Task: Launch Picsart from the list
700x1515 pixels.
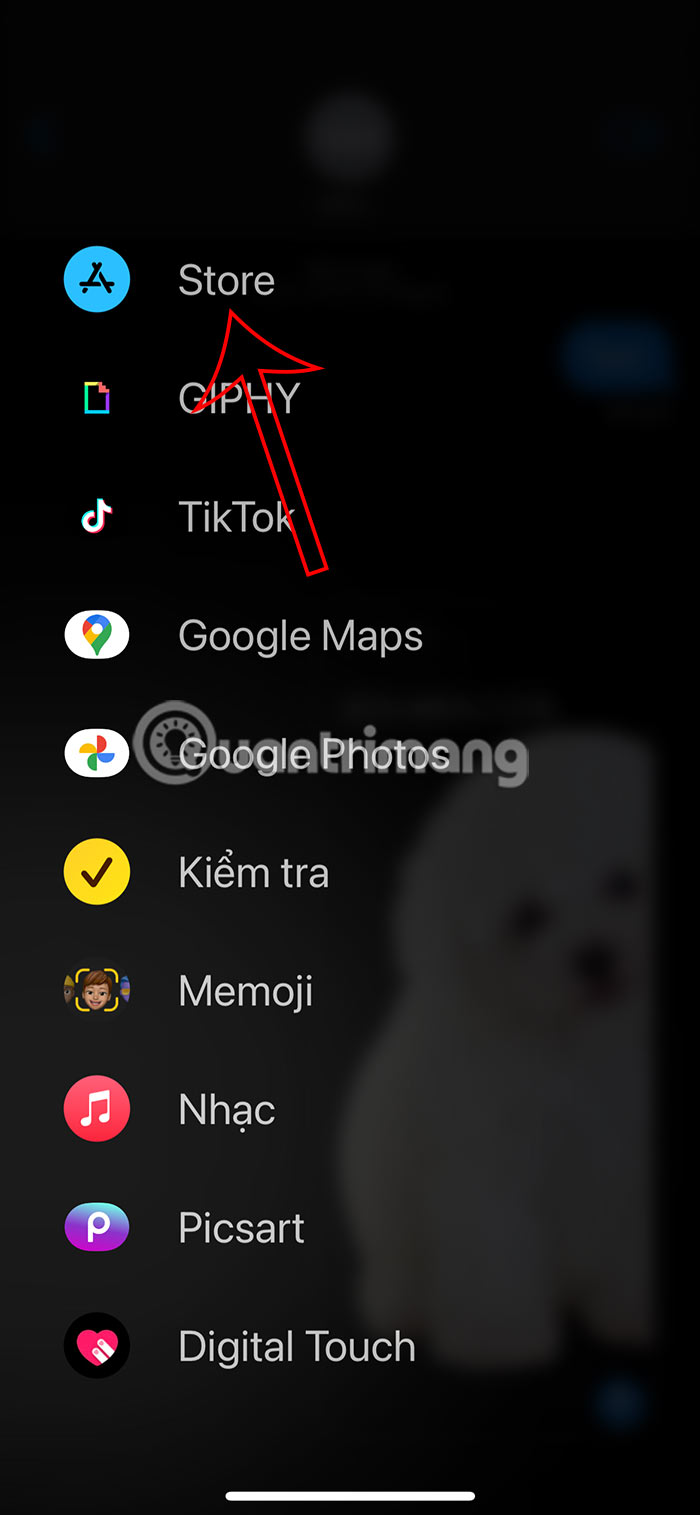Action: coord(241,1228)
